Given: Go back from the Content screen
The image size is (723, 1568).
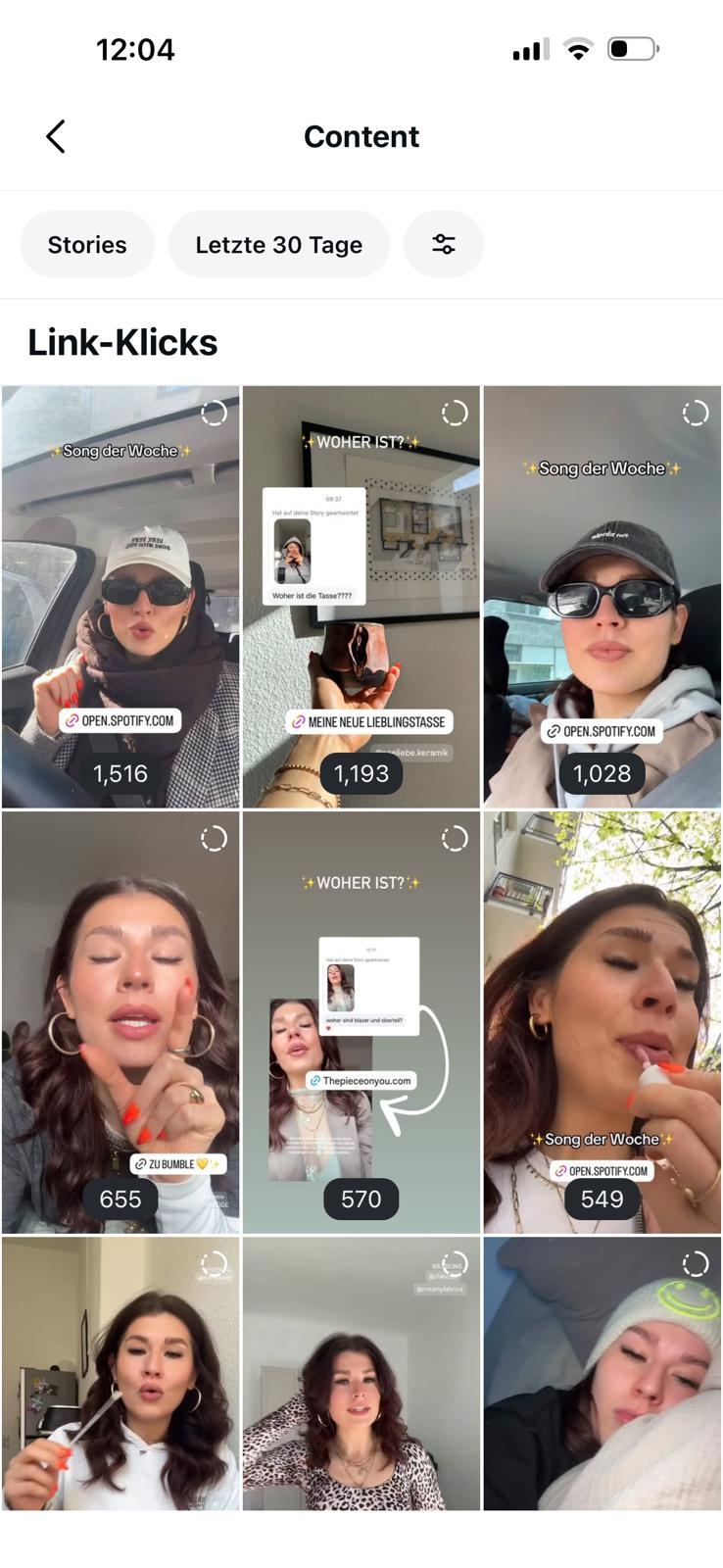Looking at the screenshot, I should click(x=56, y=136).
